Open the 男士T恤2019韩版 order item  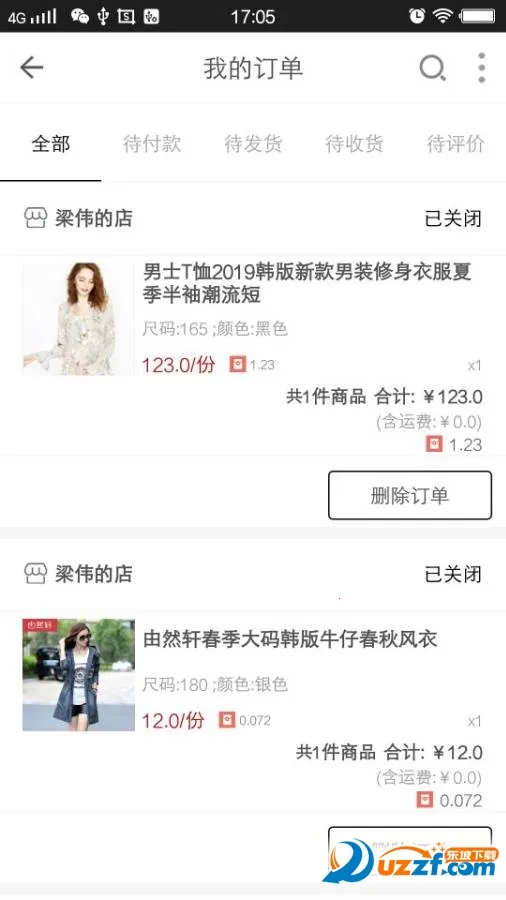(253, 319)
